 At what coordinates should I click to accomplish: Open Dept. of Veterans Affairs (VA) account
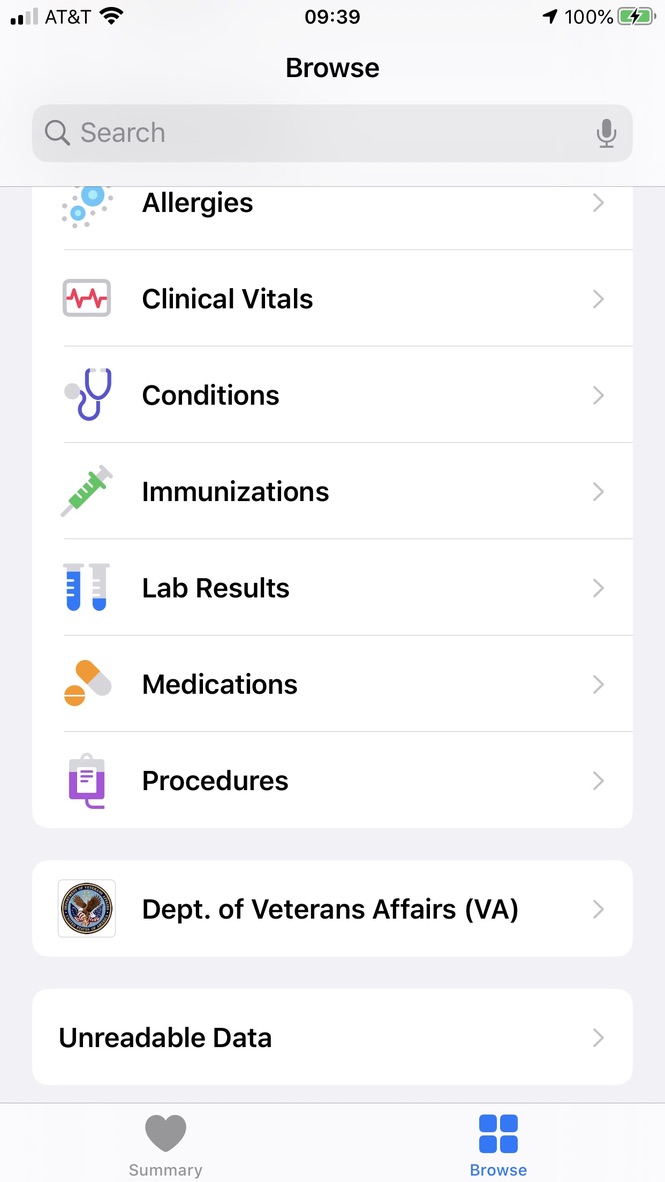tap(332, 909)
